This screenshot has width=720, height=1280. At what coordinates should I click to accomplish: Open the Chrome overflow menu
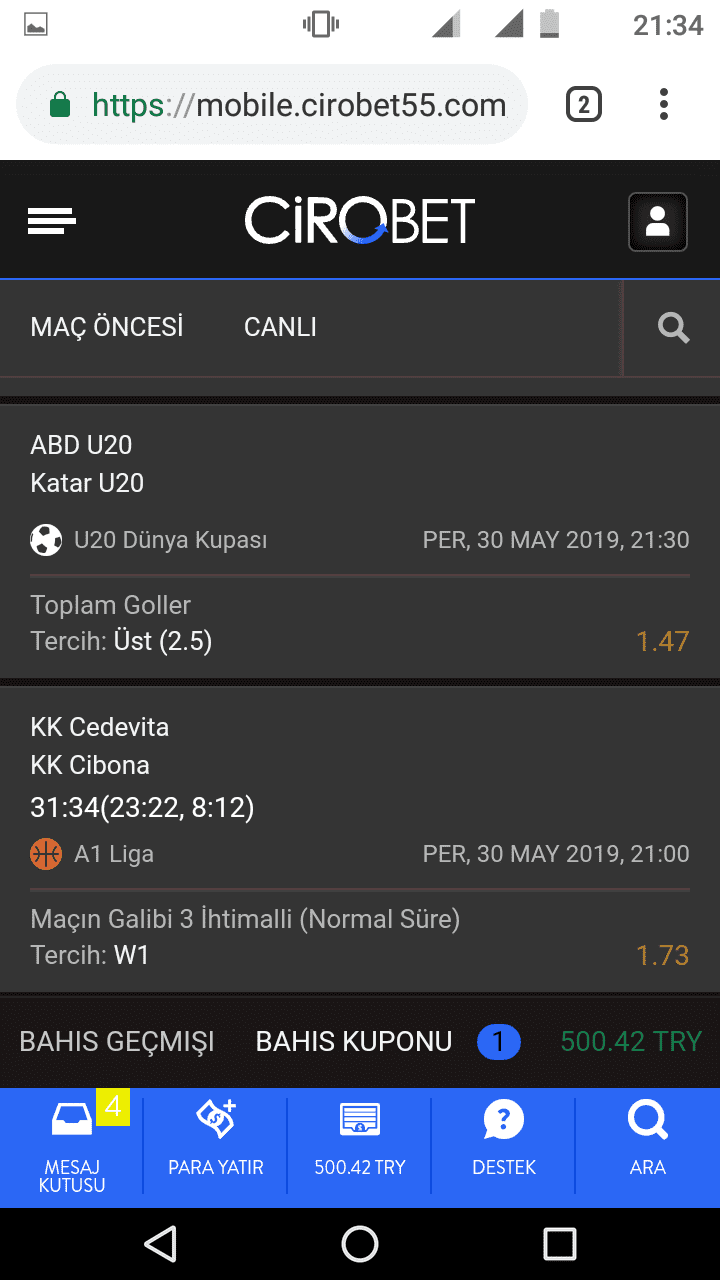664,105
